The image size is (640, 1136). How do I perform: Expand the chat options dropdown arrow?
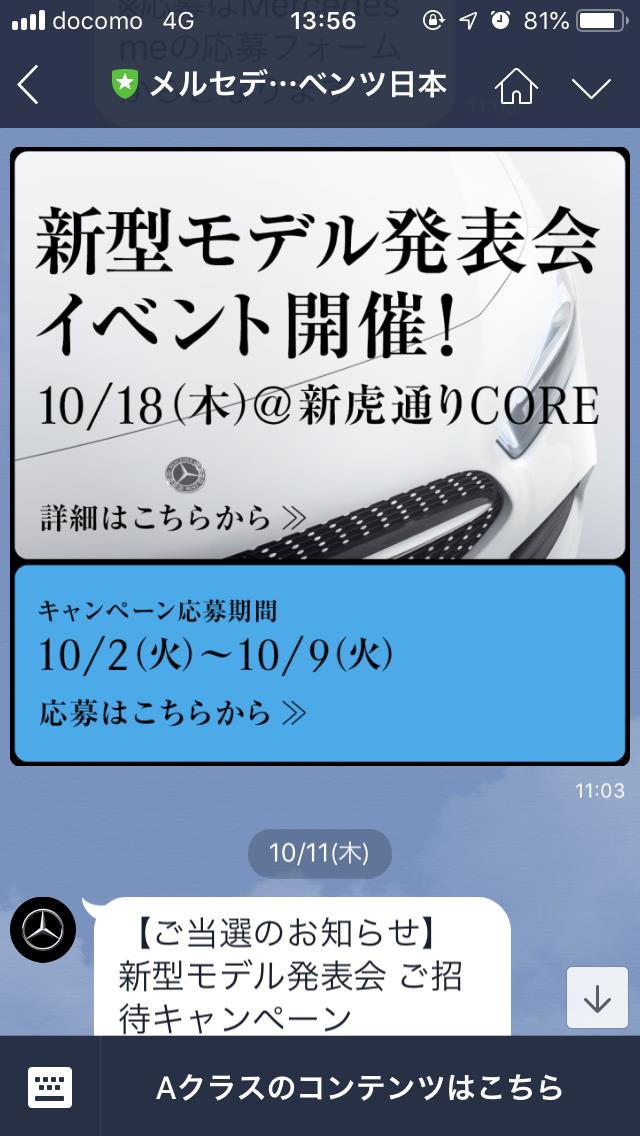click(x=591, y=88)
